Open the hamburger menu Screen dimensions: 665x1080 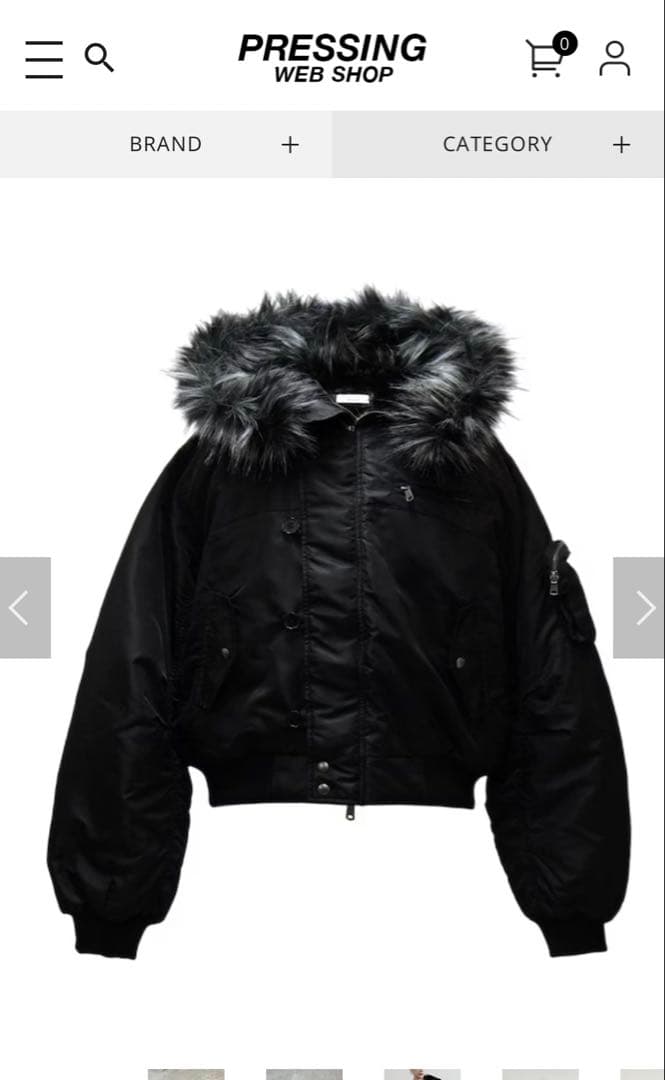44,59
